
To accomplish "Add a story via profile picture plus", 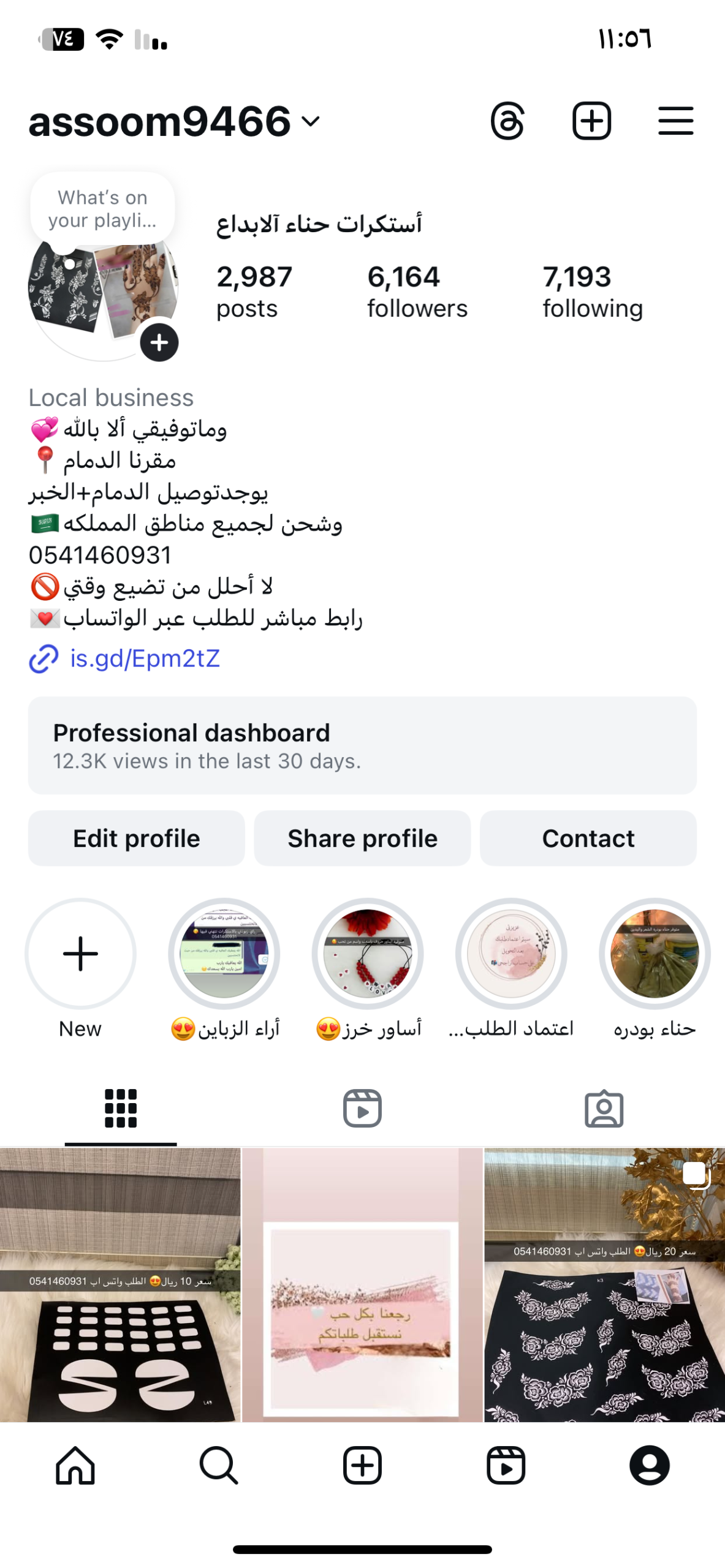I will coord(159,342).
